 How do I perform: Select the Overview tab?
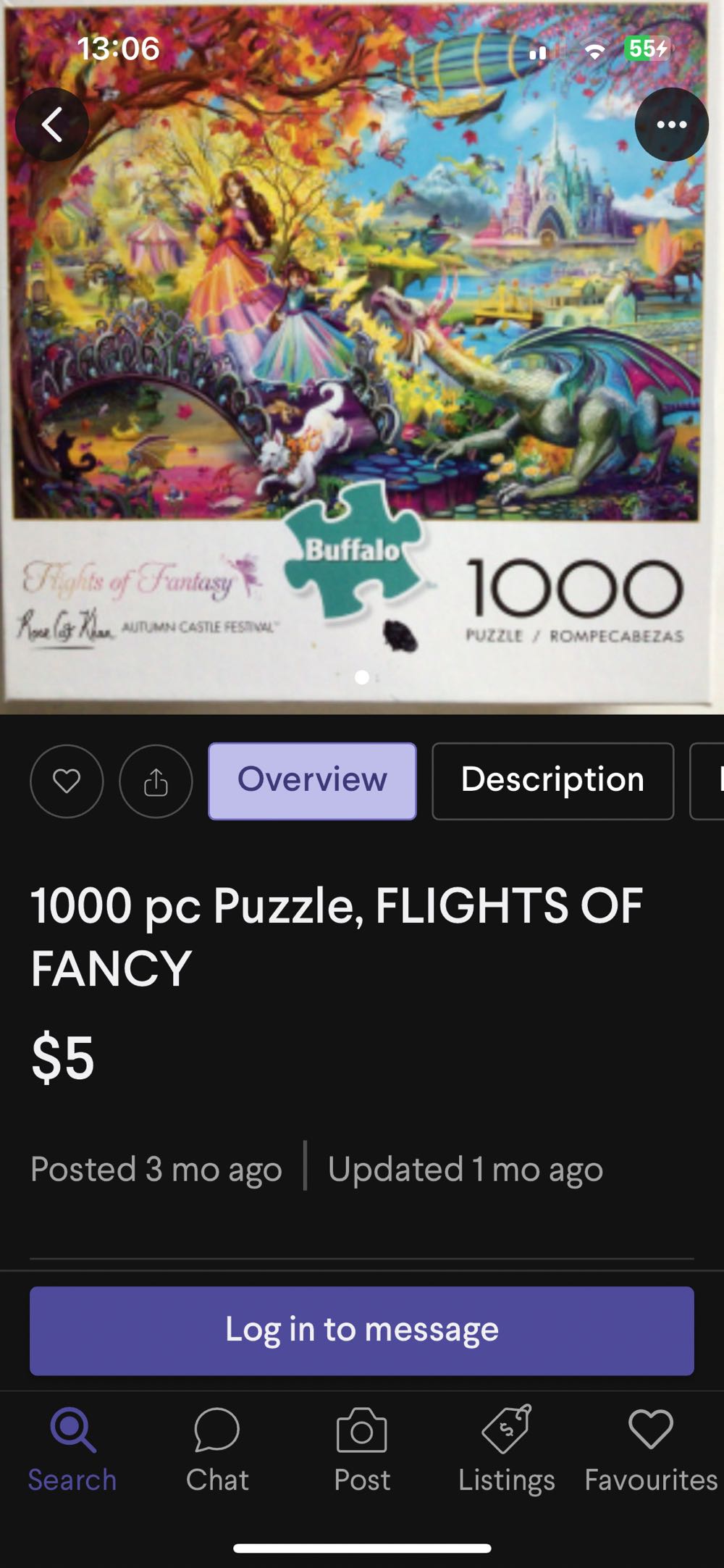tap(312, 780)
